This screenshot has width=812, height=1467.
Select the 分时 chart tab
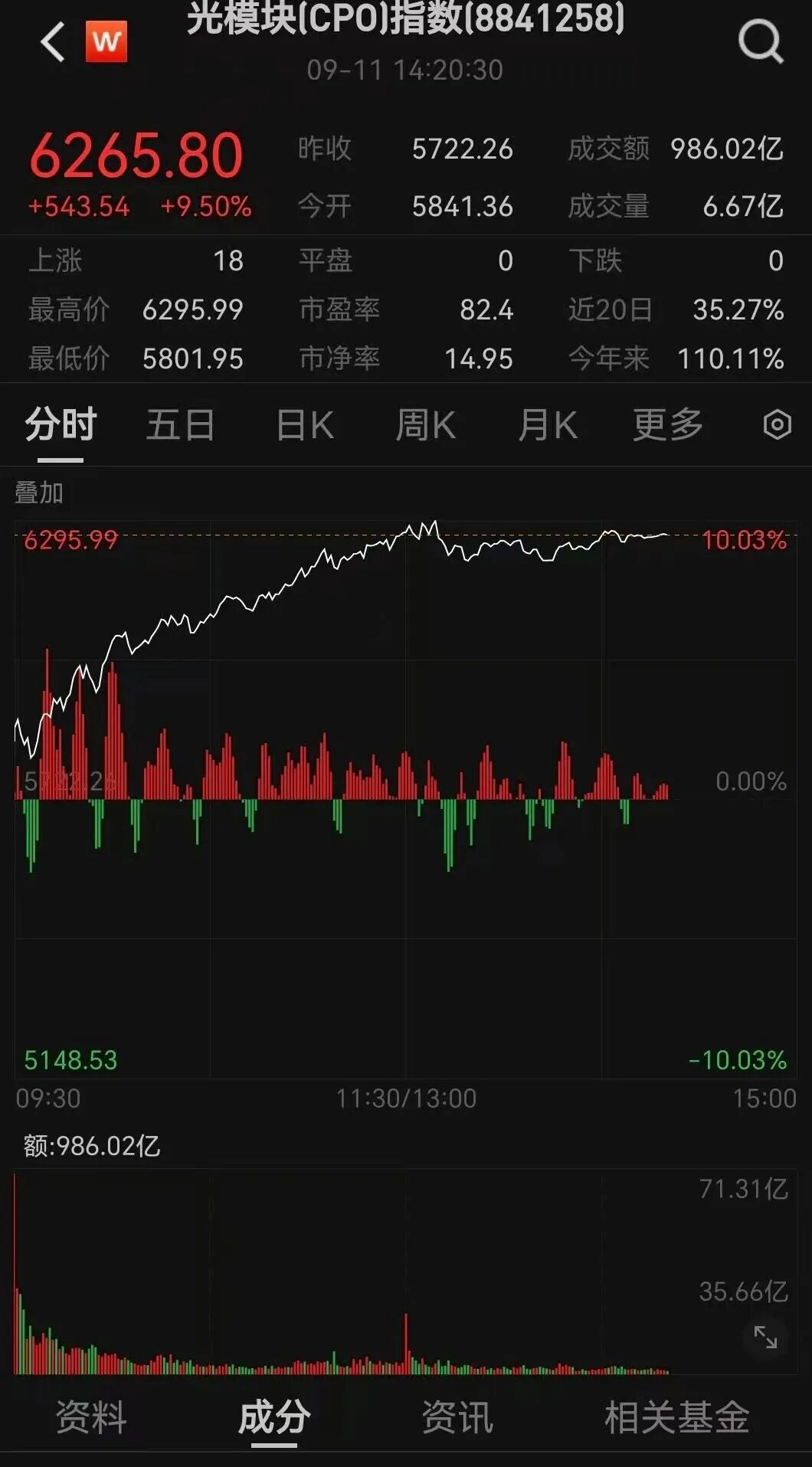[61, 424]
